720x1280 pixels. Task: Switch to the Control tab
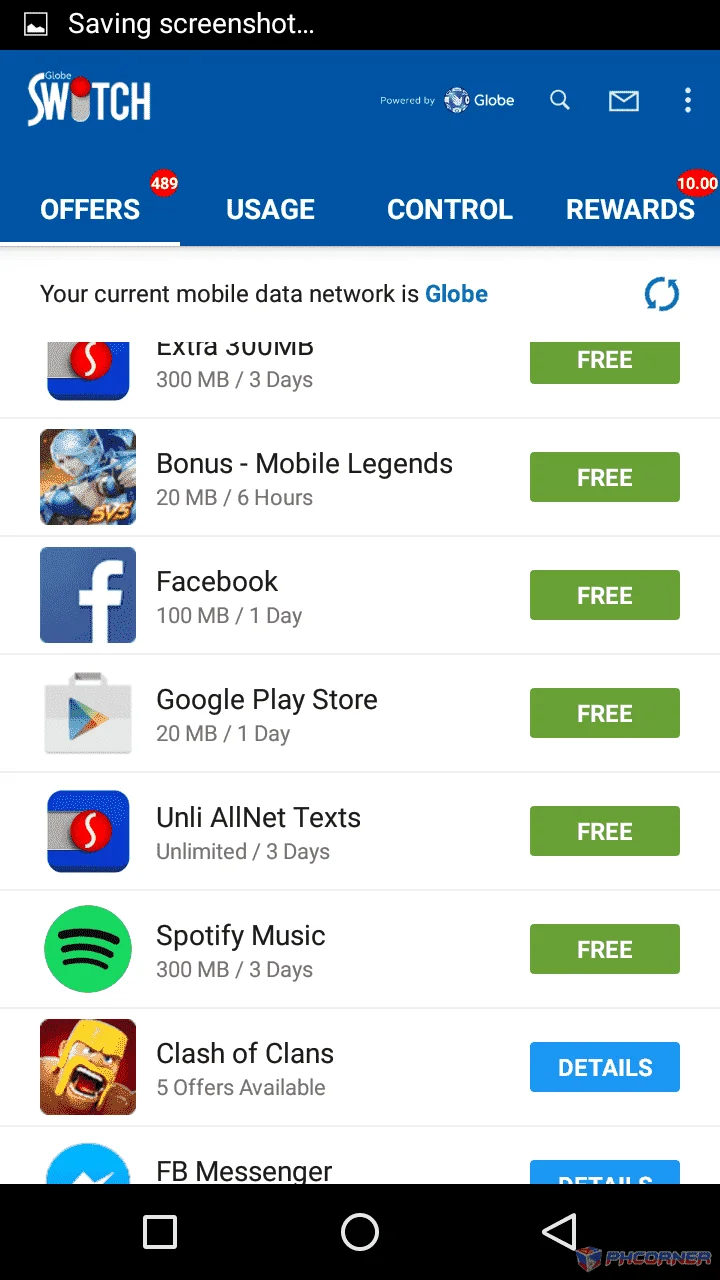click(x=450, y=209)
